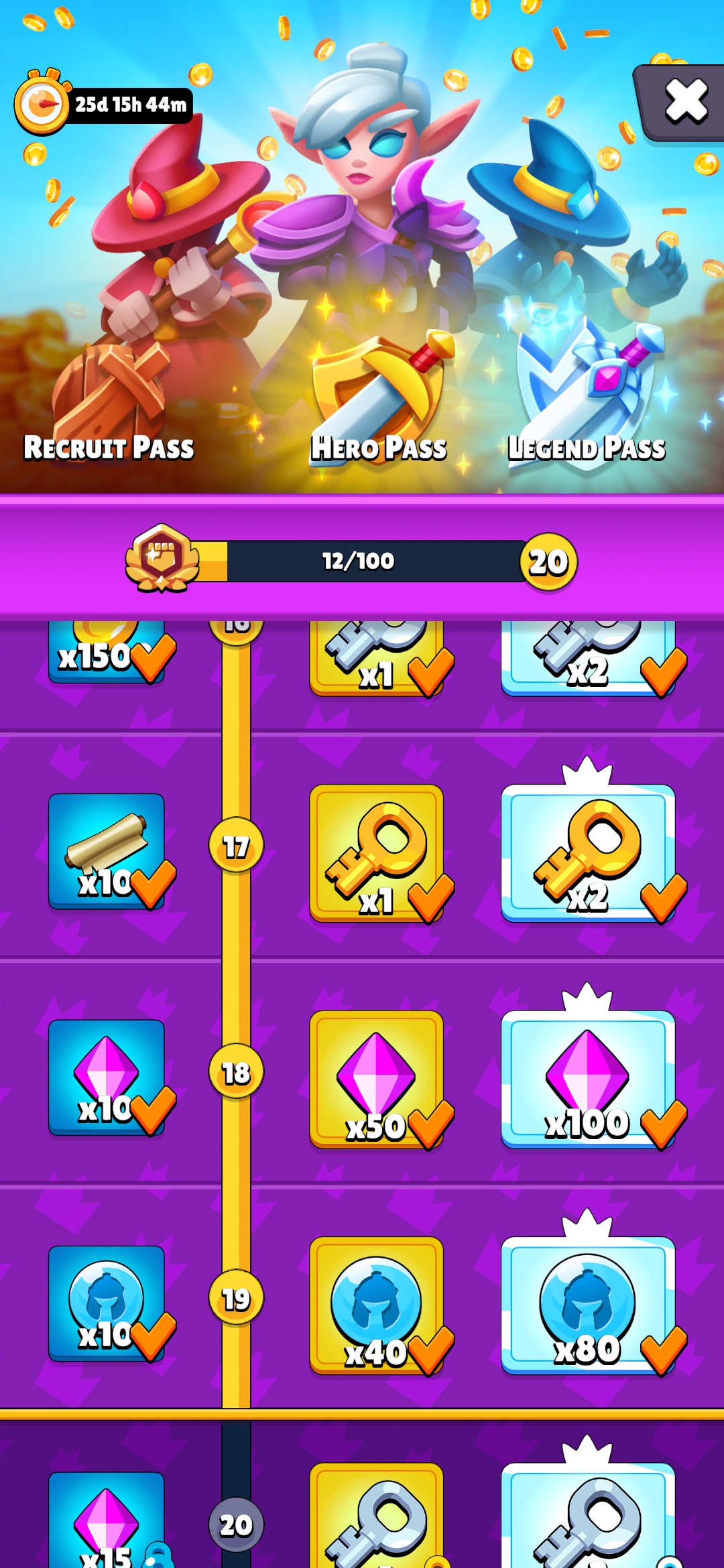Open the level 19 Hero Pass helmet tokens x40
724x1568 pixels.
377,1305
